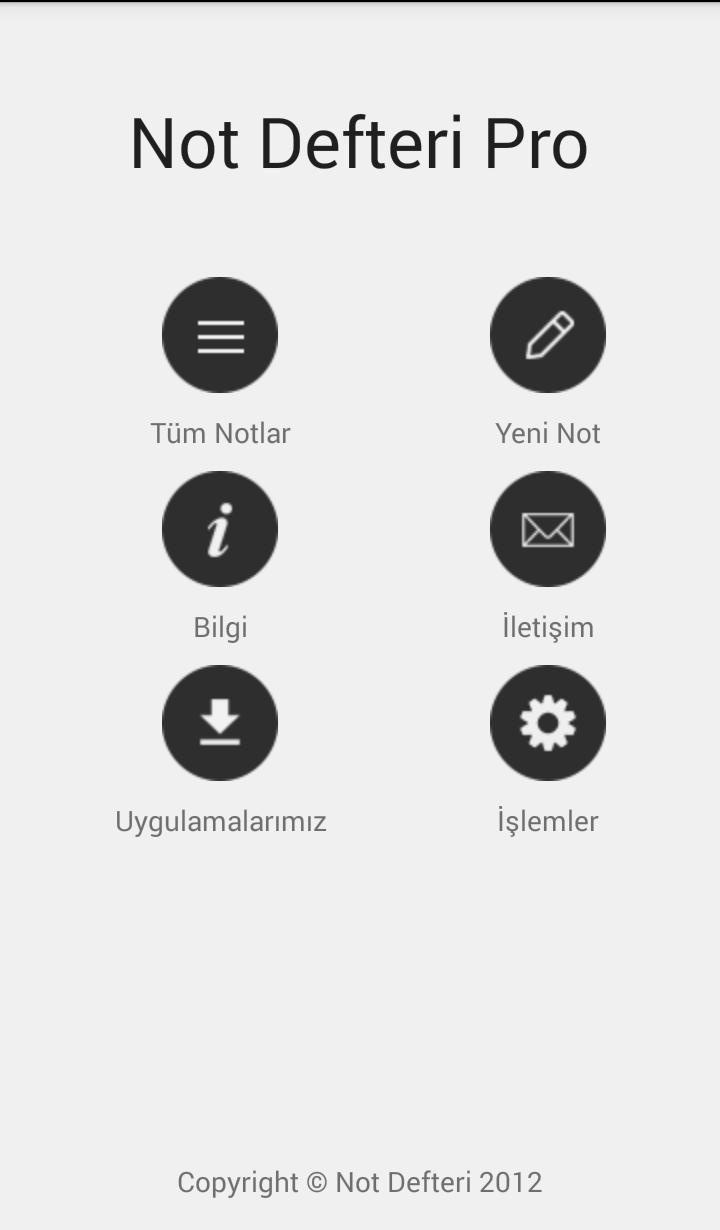The height and width of the screenshot is (1230, 720).
Task: Start a new note from the Yeni Not circle
Action: [x=548, y=335]
